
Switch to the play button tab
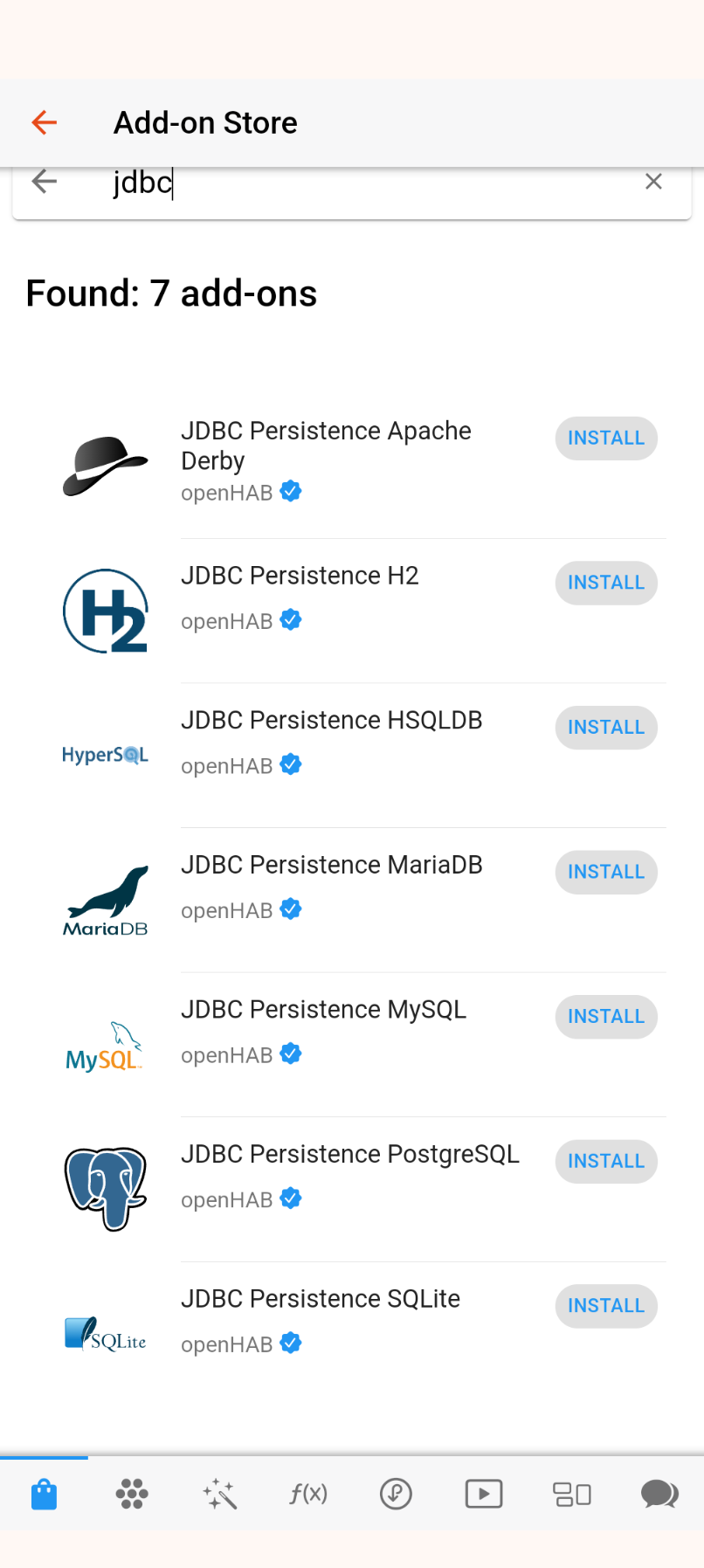click(x=484, y=1494)
